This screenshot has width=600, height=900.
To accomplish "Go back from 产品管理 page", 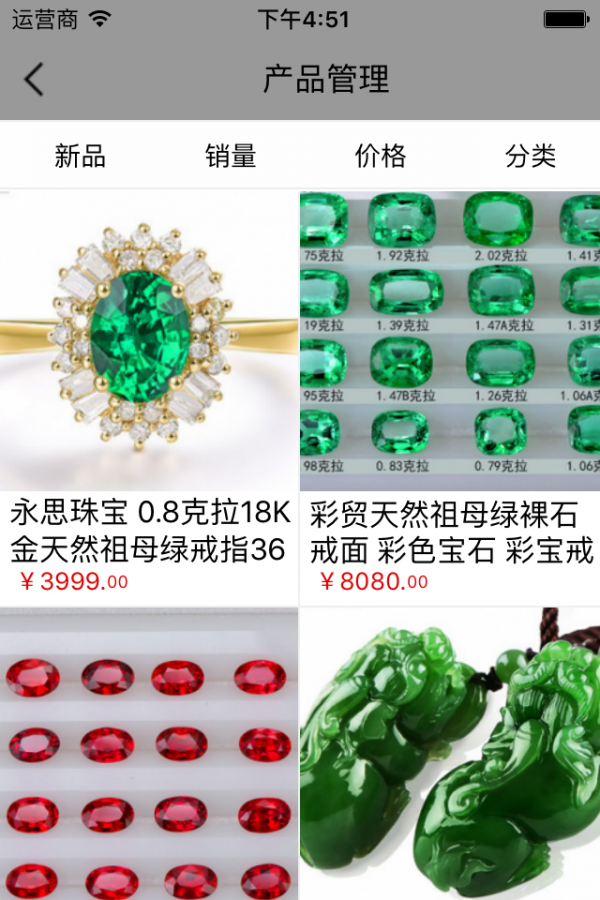I will point(34,80).
